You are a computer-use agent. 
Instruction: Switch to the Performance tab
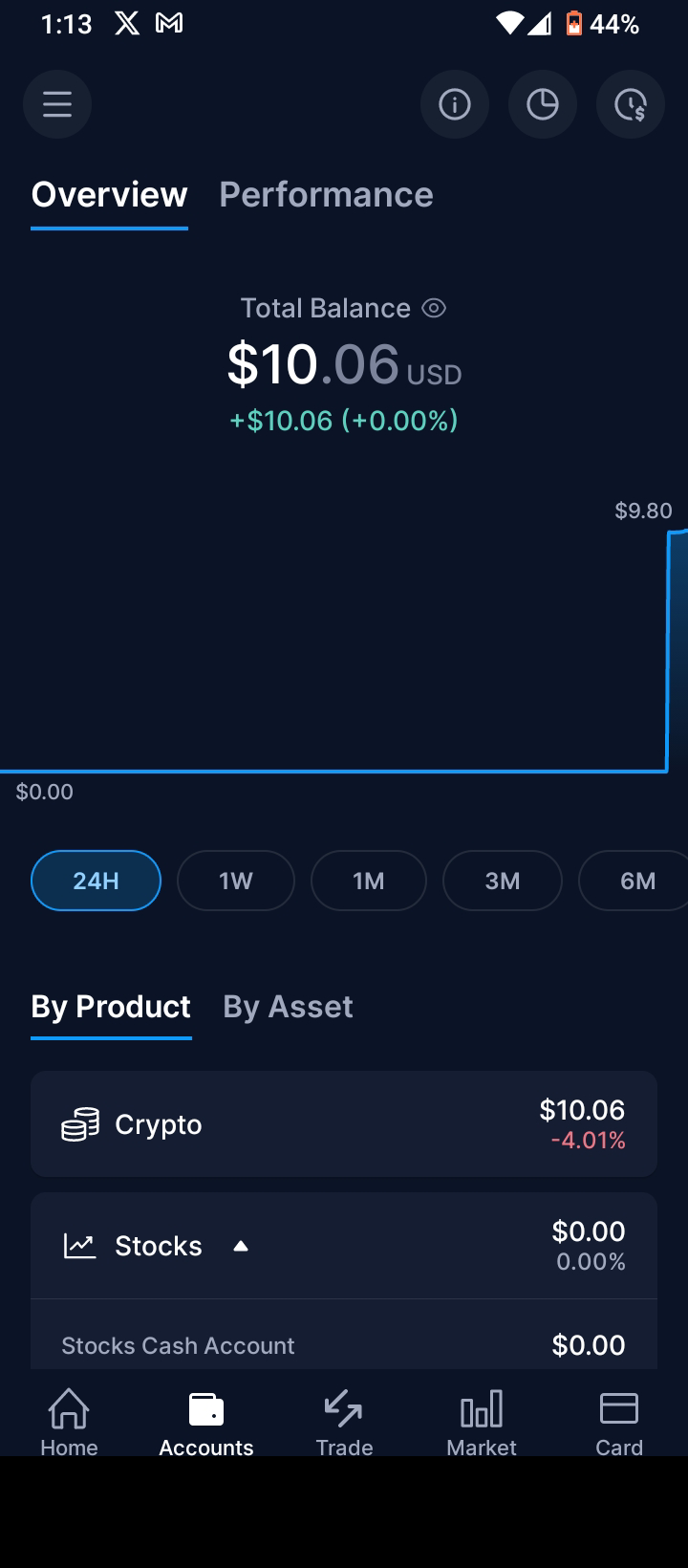(x=326, y=195)
